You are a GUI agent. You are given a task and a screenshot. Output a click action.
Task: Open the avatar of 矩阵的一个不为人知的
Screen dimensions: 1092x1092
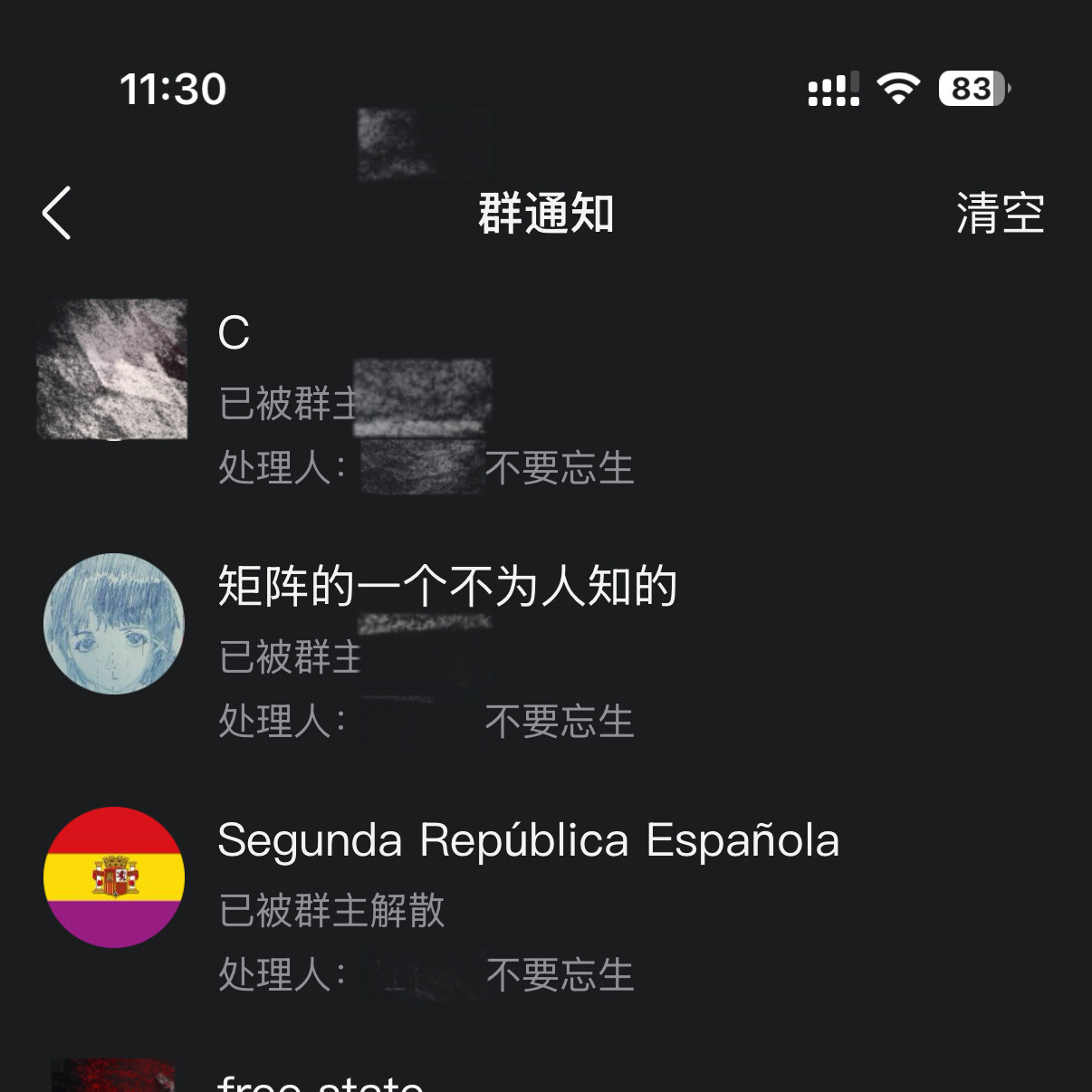tap(114, 624)
